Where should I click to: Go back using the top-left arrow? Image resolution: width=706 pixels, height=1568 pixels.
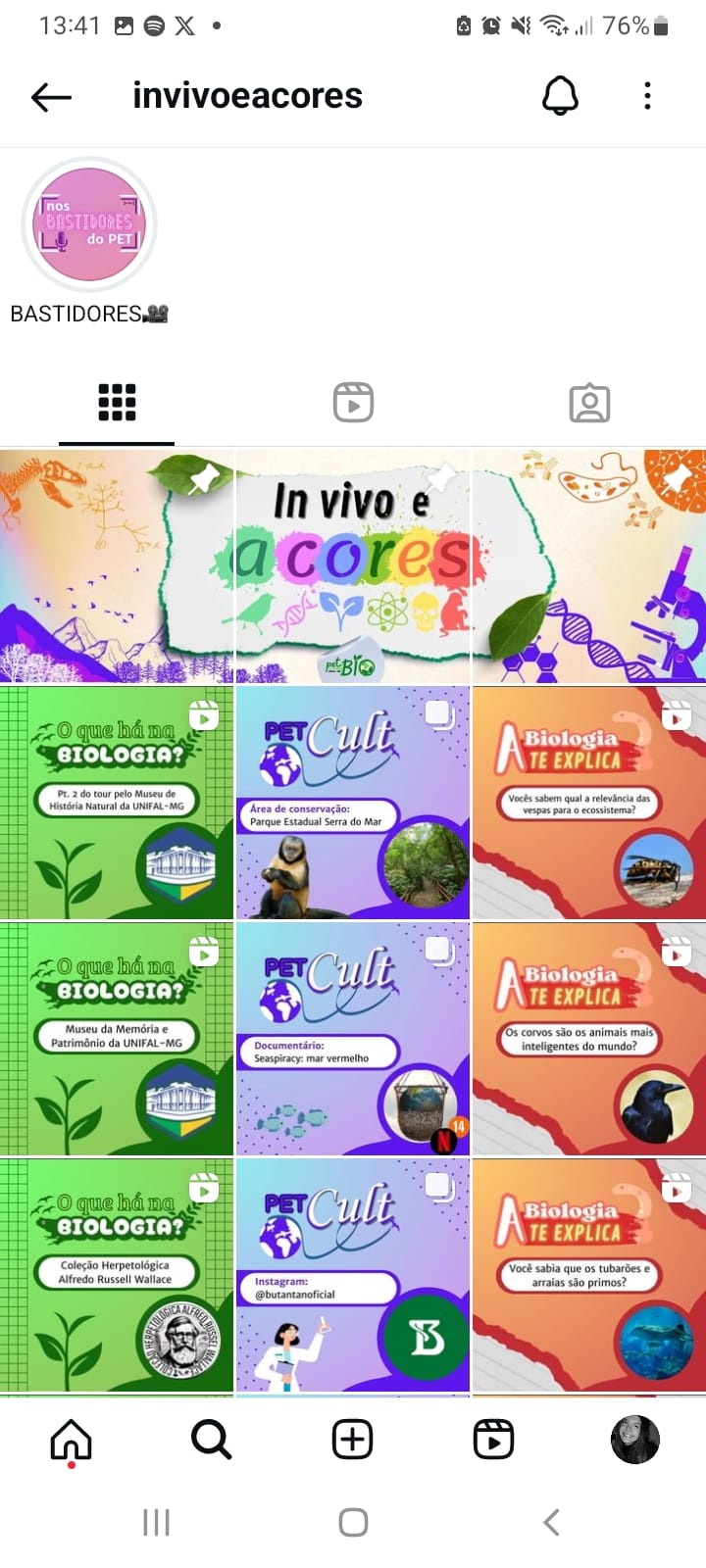51,96
